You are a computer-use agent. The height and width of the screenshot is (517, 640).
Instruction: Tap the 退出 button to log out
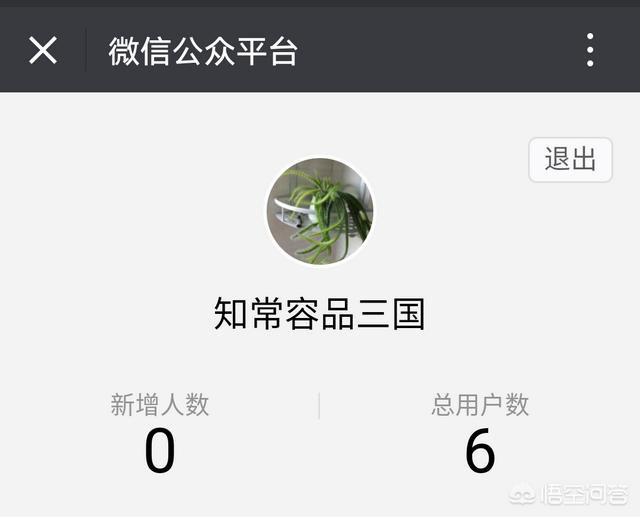570,160
